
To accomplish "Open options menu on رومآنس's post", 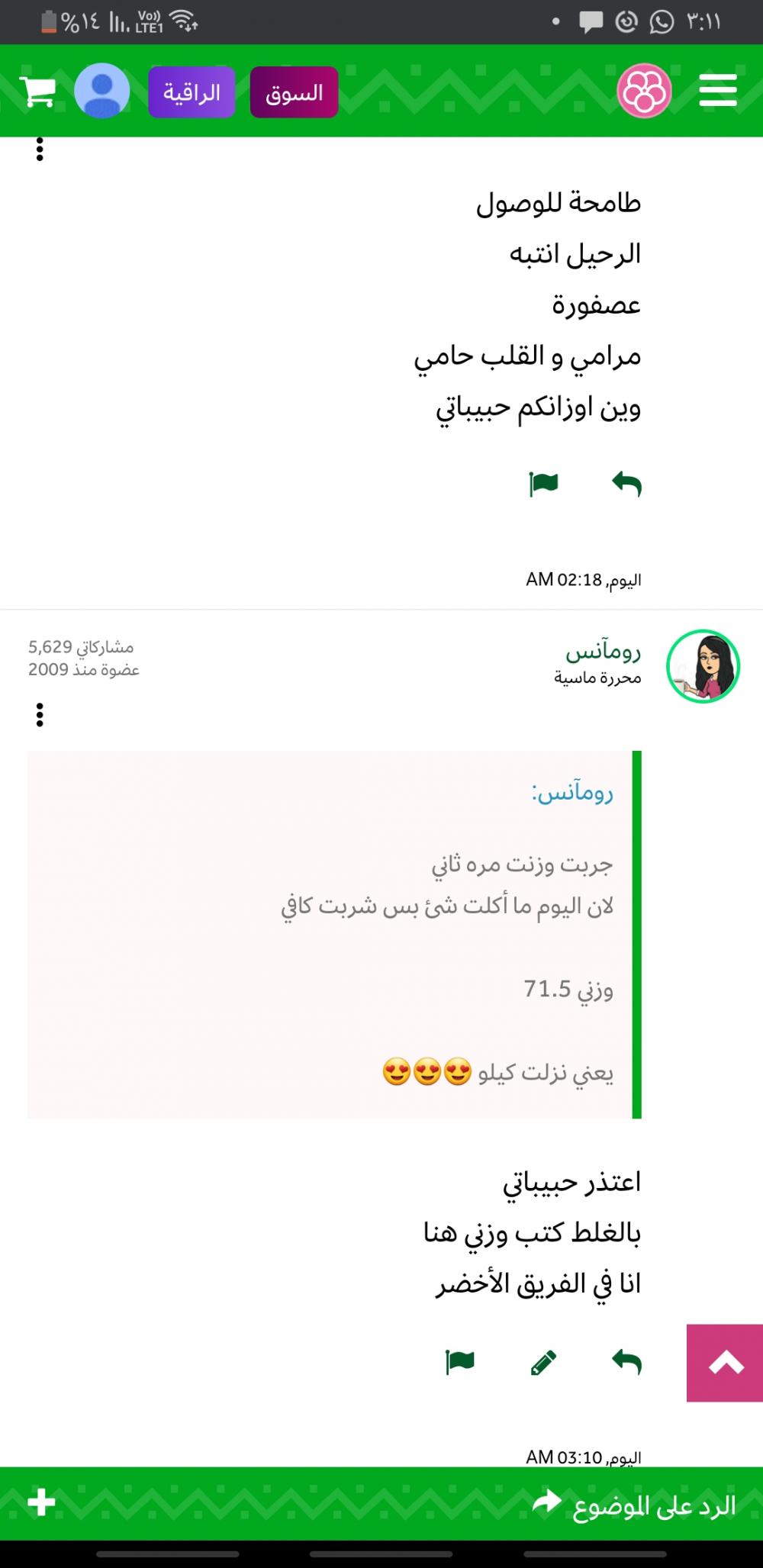I will click(x=40, y=715).
